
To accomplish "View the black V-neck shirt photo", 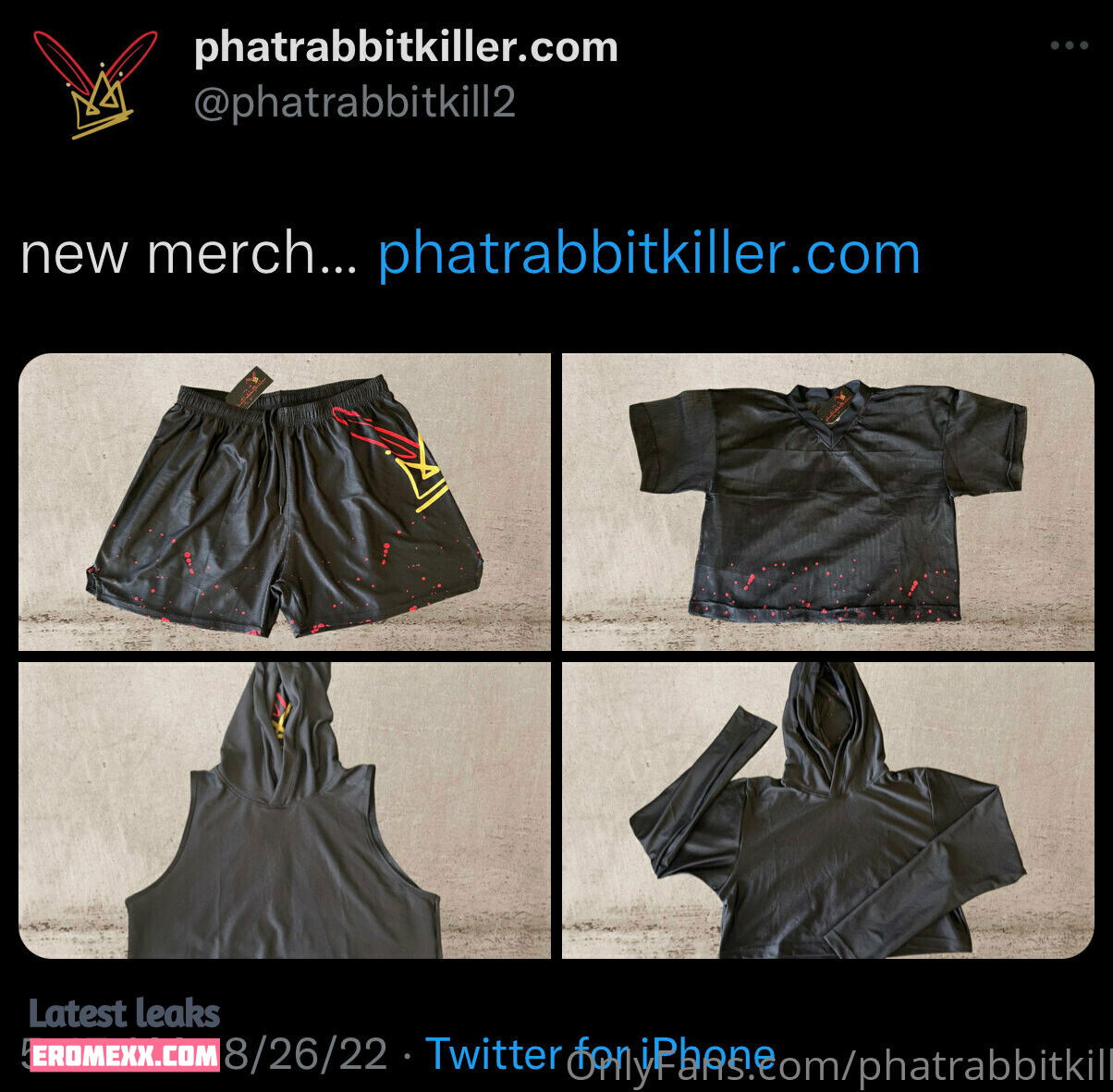I will coord(827,502).
